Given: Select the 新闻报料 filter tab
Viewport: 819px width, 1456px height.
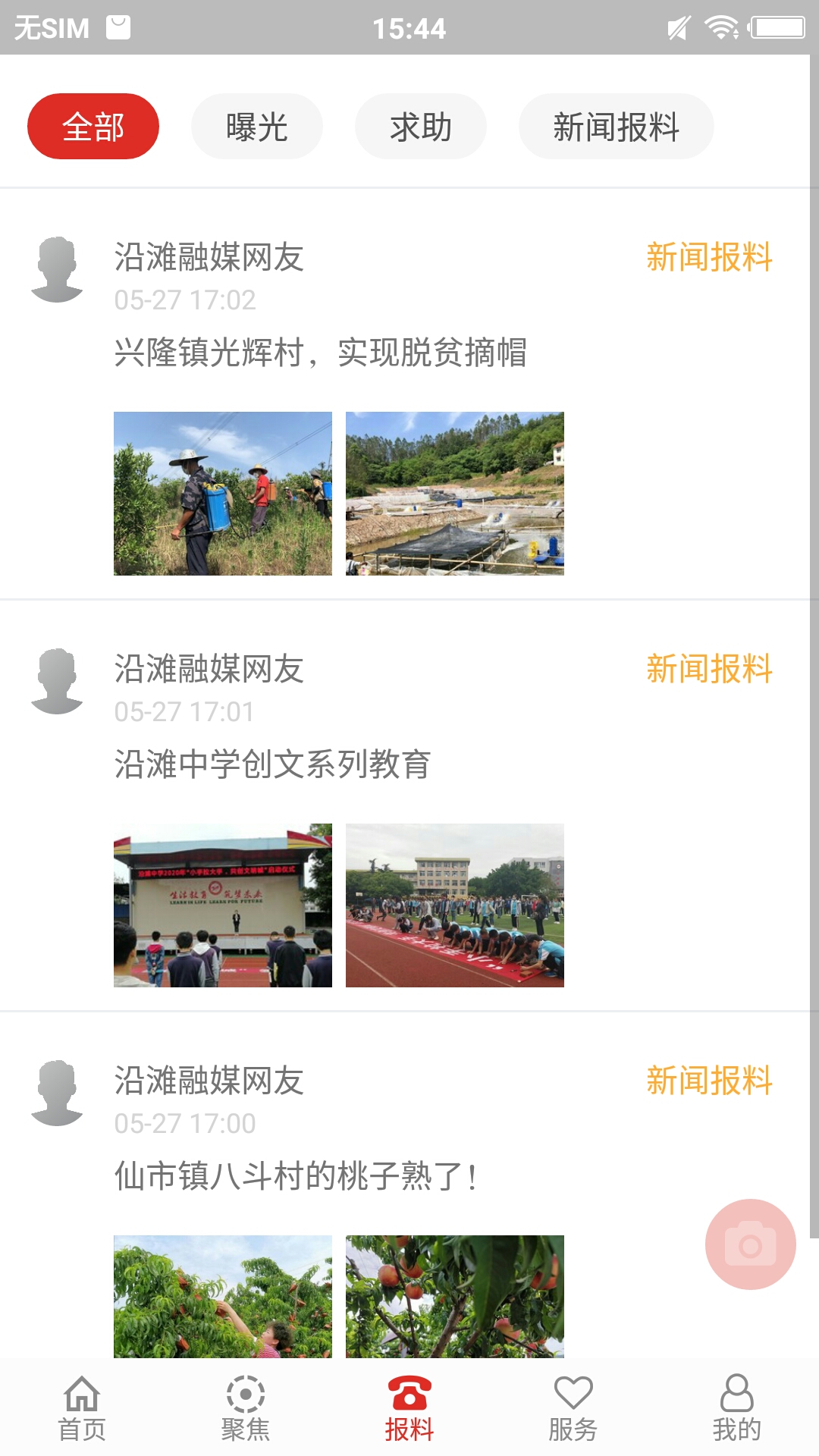Looking at the screenshot, I should (x=616, y=126).
